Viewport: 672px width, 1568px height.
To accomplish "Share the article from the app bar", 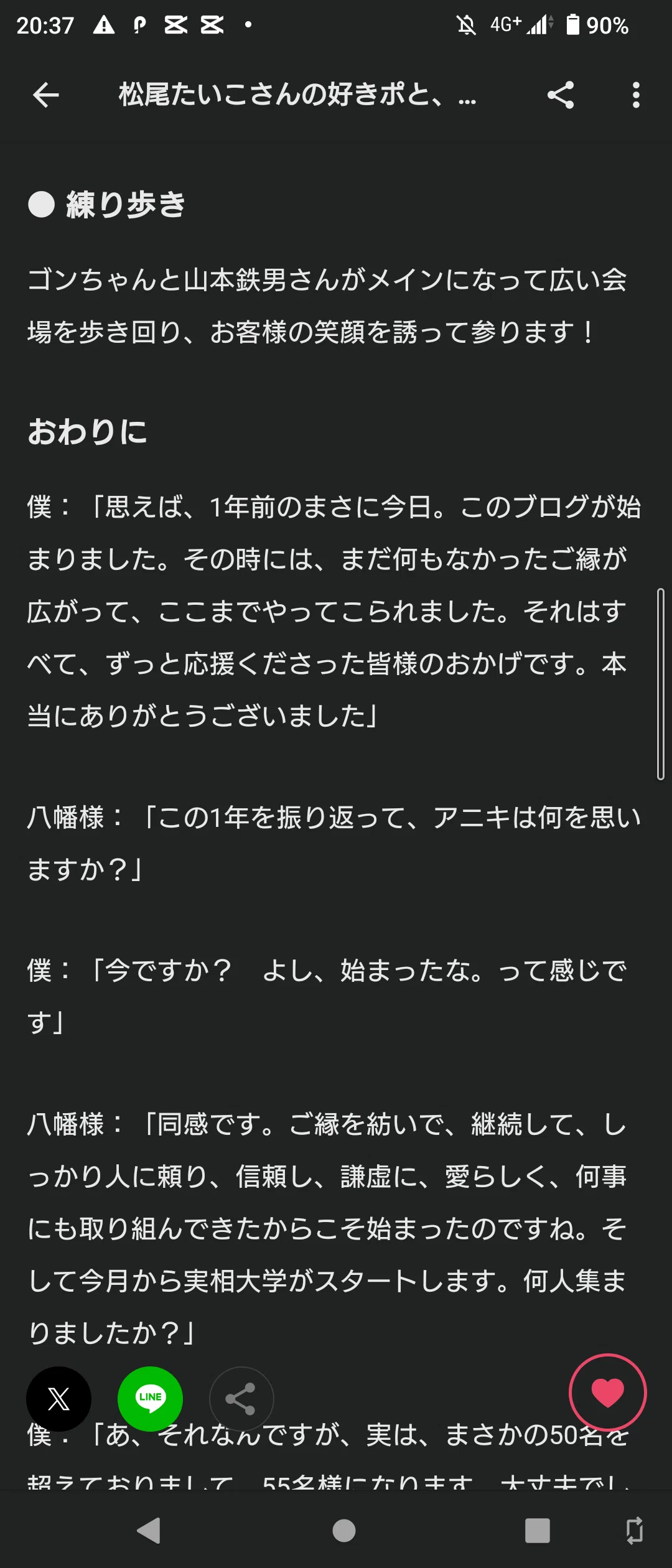I will pyautogui.click(x=561, y=95).
